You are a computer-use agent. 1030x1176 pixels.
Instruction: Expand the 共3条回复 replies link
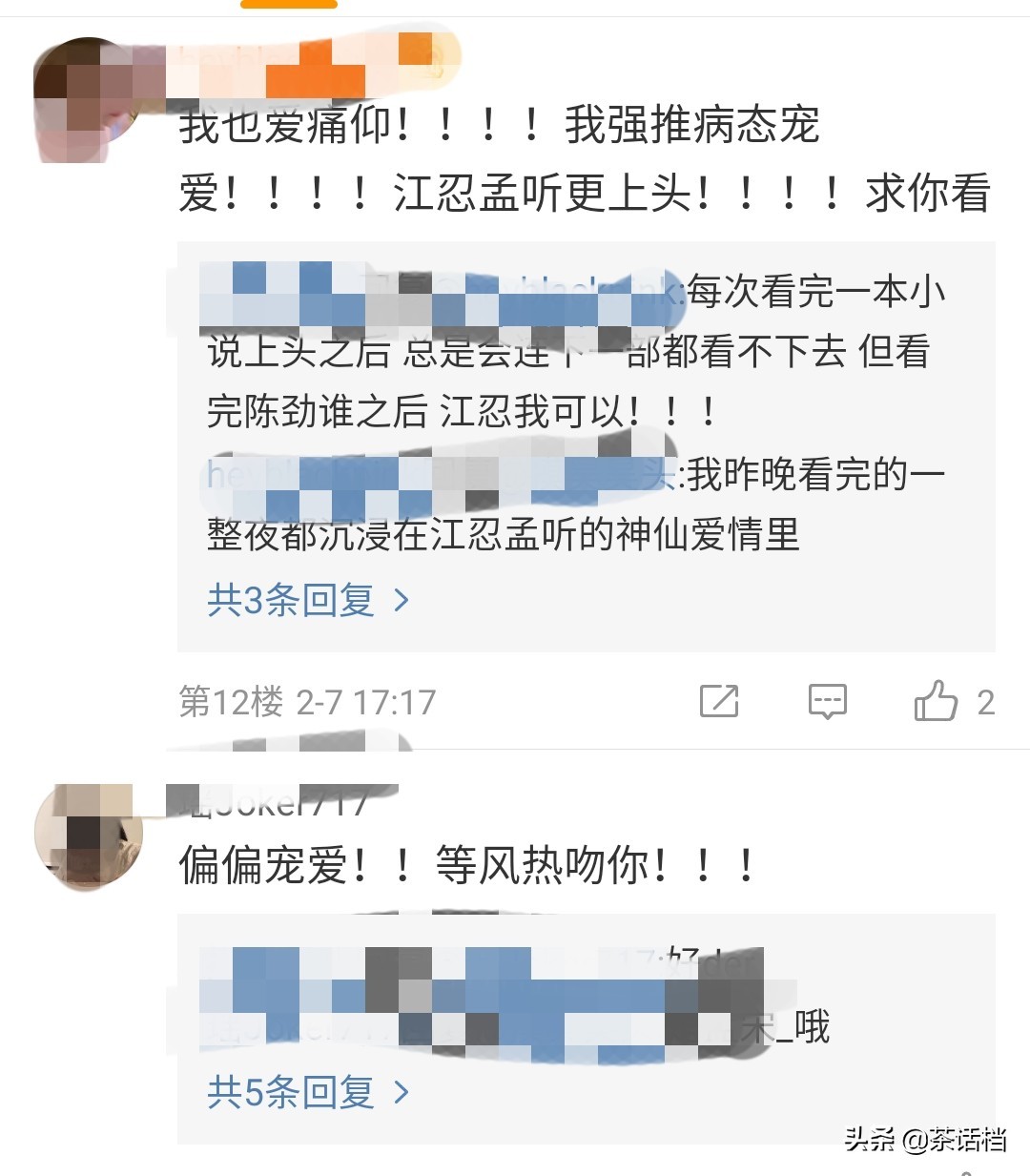click(x=307, y=600)
